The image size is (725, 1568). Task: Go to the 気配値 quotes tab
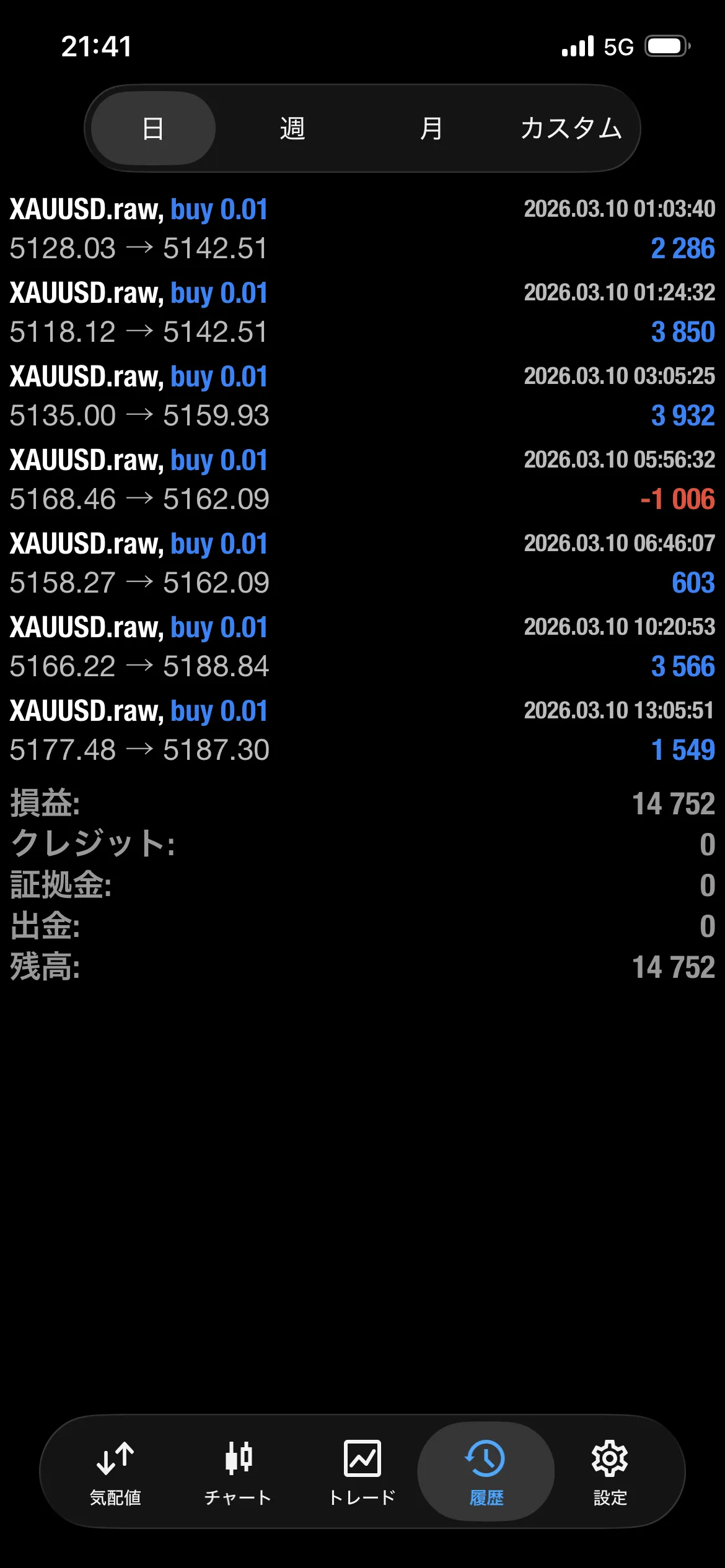pyautogui.click(x=115, y=1473)
